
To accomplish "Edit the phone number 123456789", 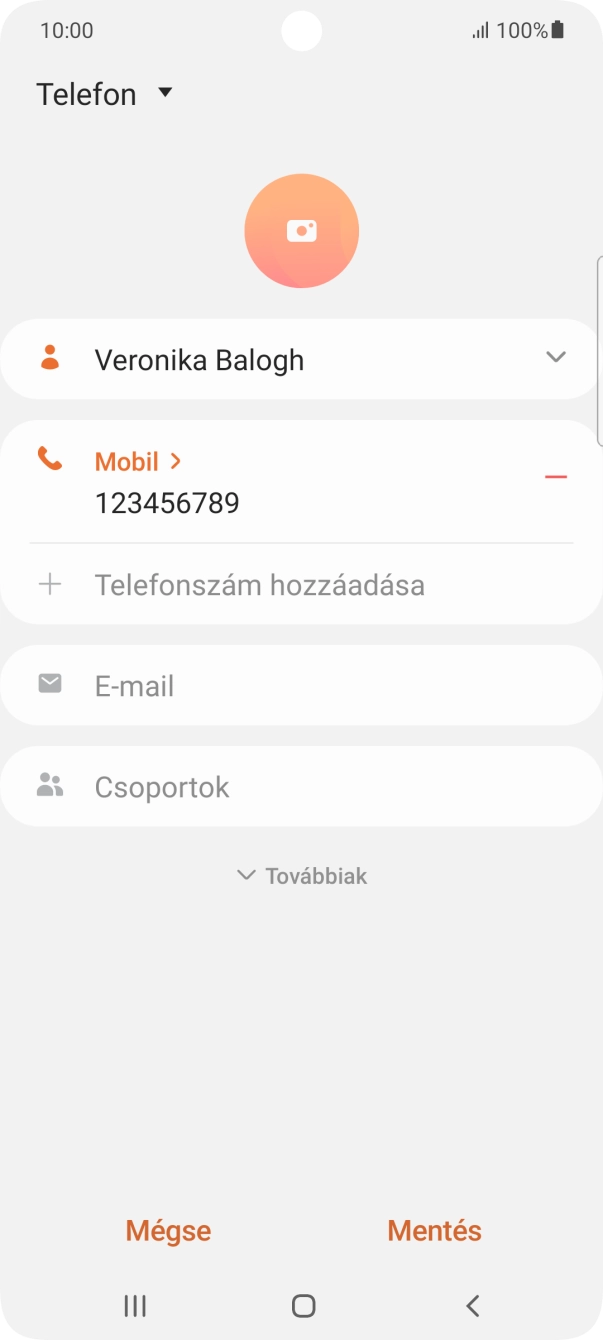I will point(167,503).
